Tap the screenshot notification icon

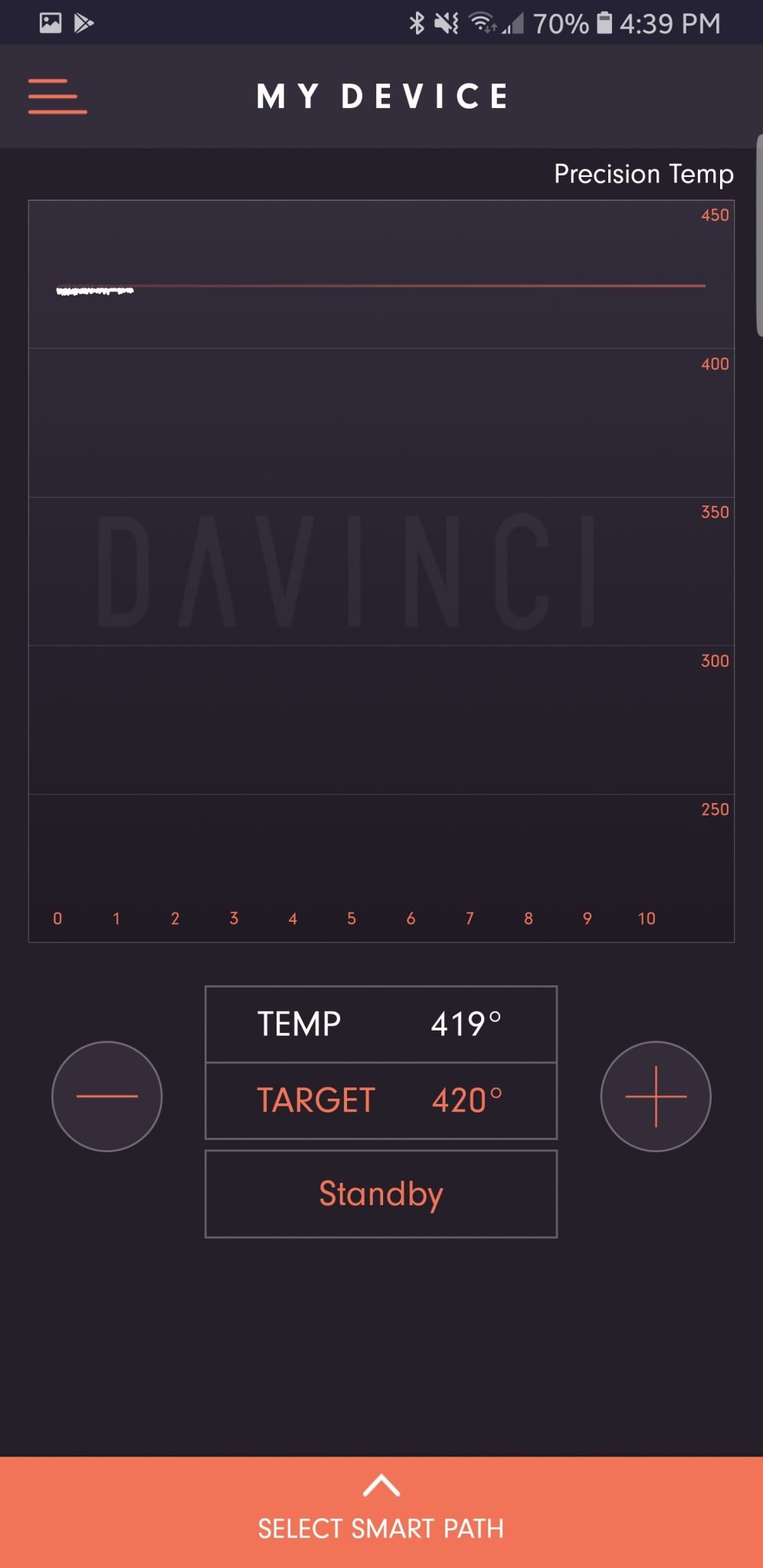[49, 23]
